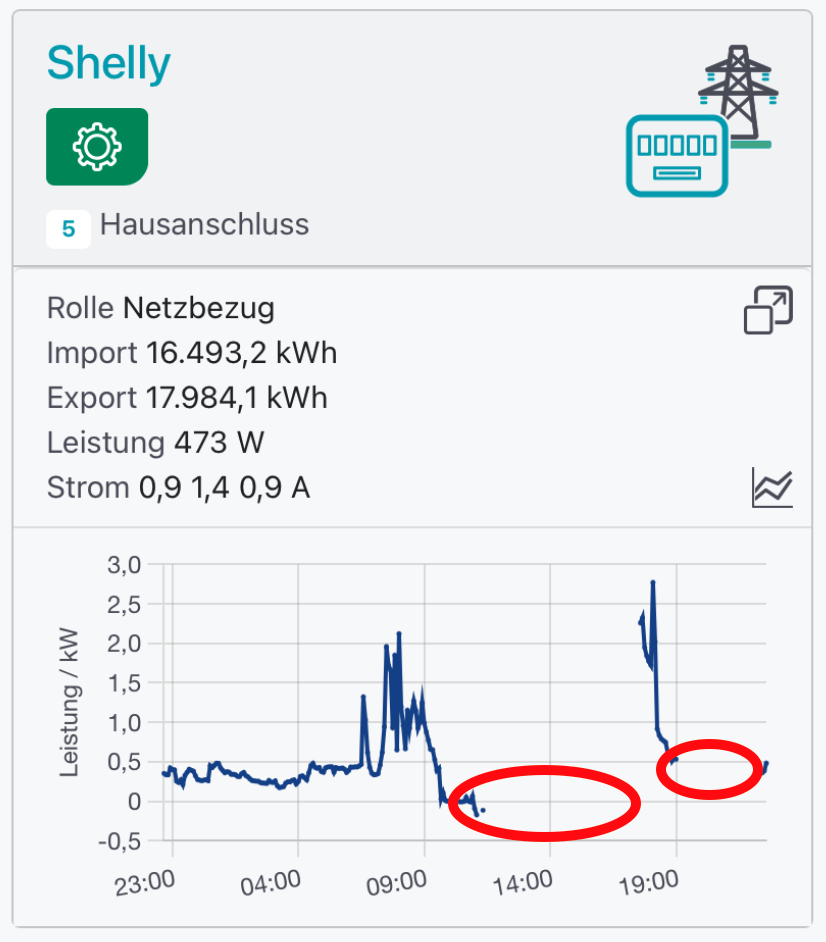Image resolution: width=826 pixels, height=942 pixels.
Task: Open details in a new window
Action: coord(768,310)
